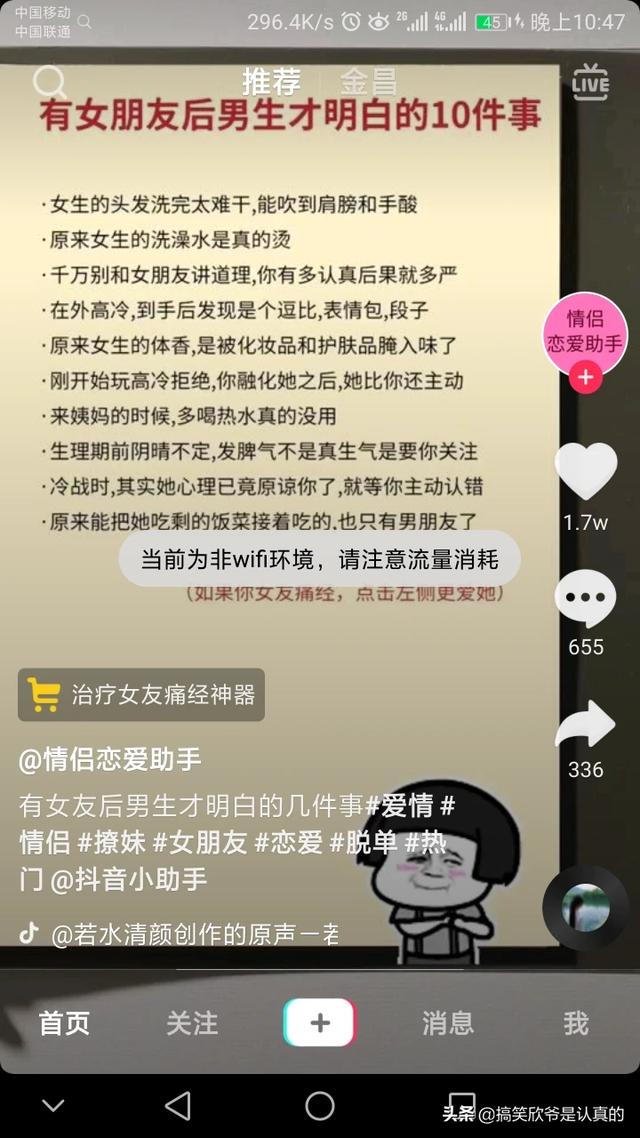Switch to the 推荐 tab

tap(271, 81)
